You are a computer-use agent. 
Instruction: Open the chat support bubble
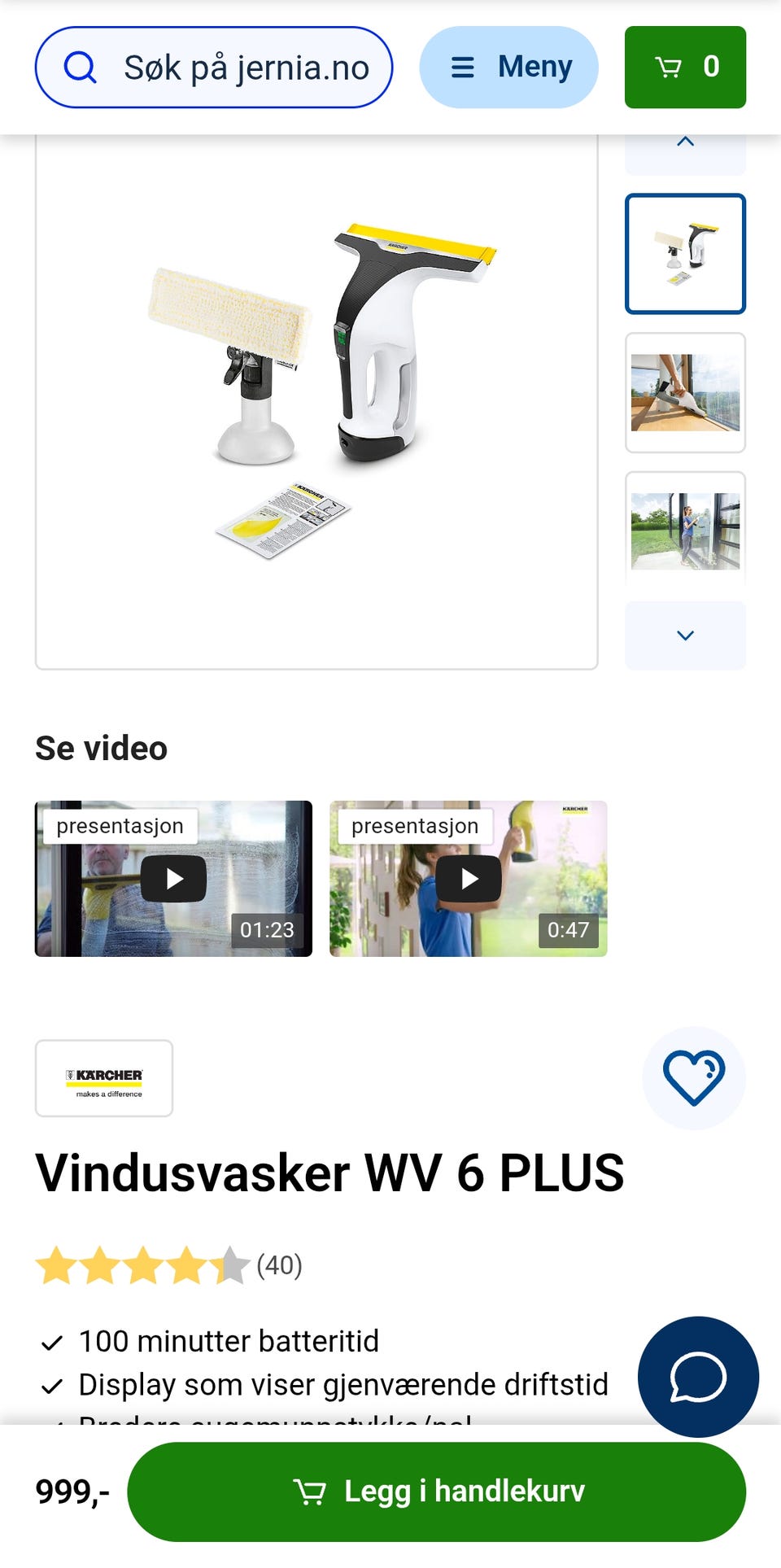698,1376
